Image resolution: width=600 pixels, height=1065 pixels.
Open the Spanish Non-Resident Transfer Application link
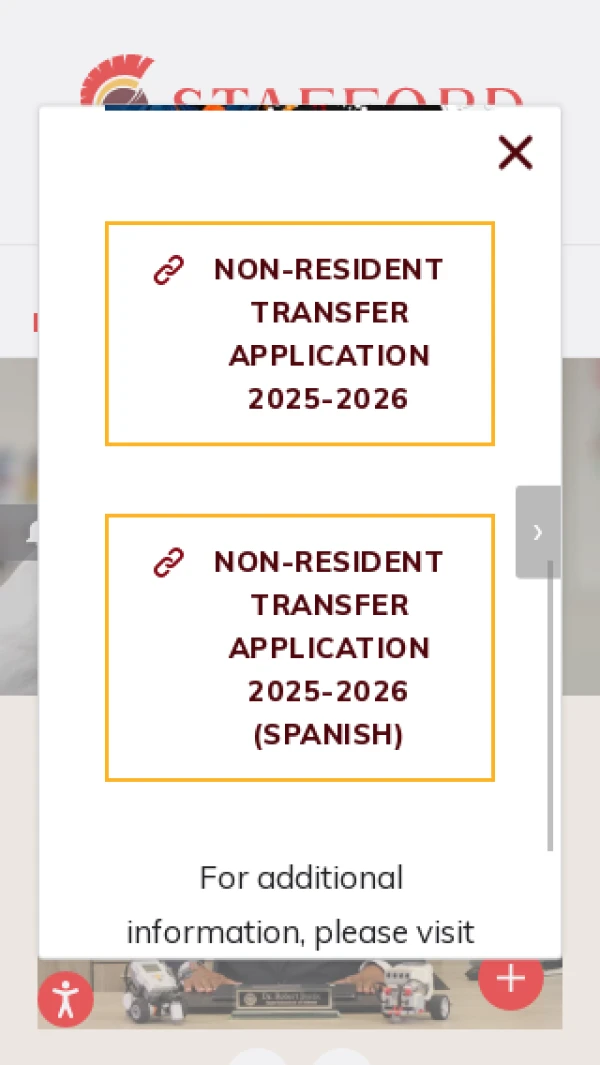(x=300, y=647)
